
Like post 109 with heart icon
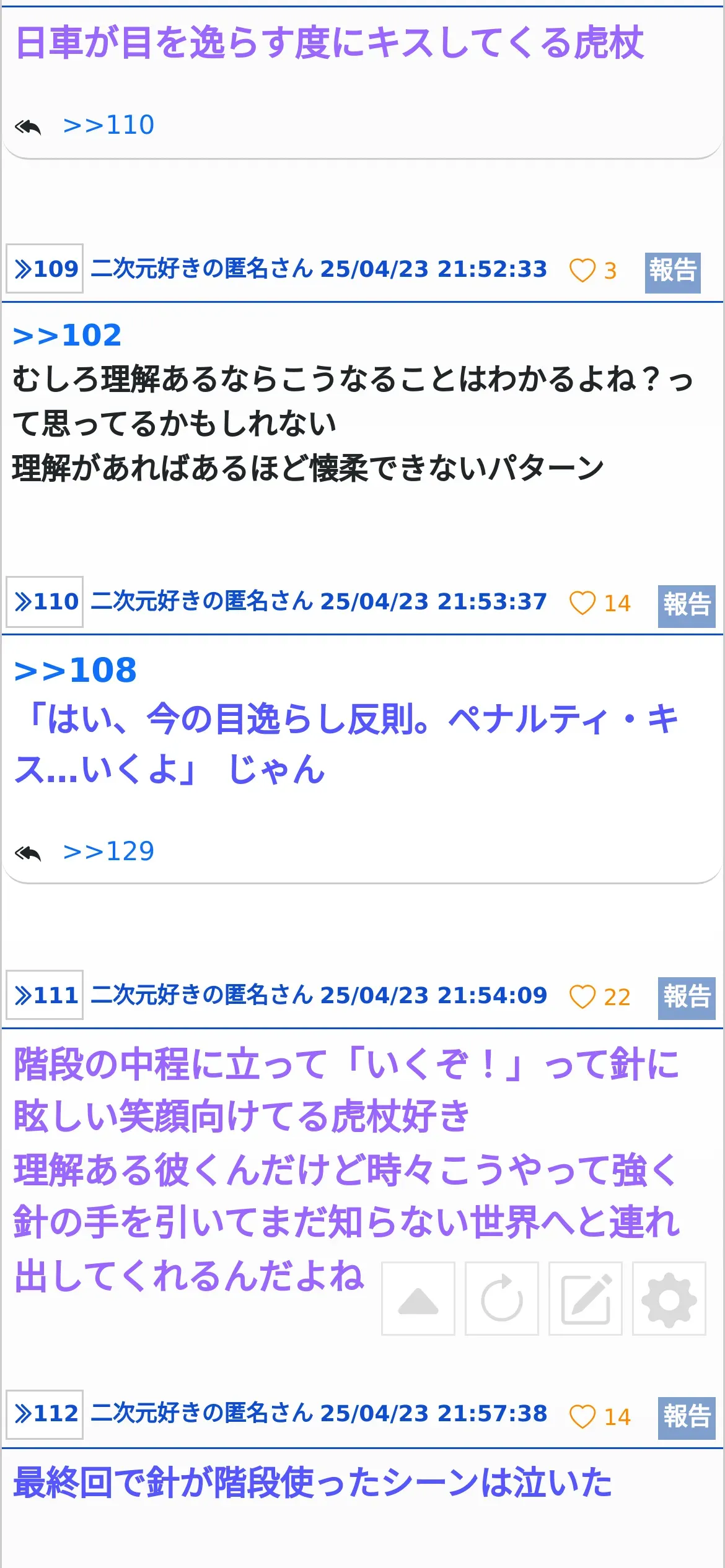click(x=582, y=271)
